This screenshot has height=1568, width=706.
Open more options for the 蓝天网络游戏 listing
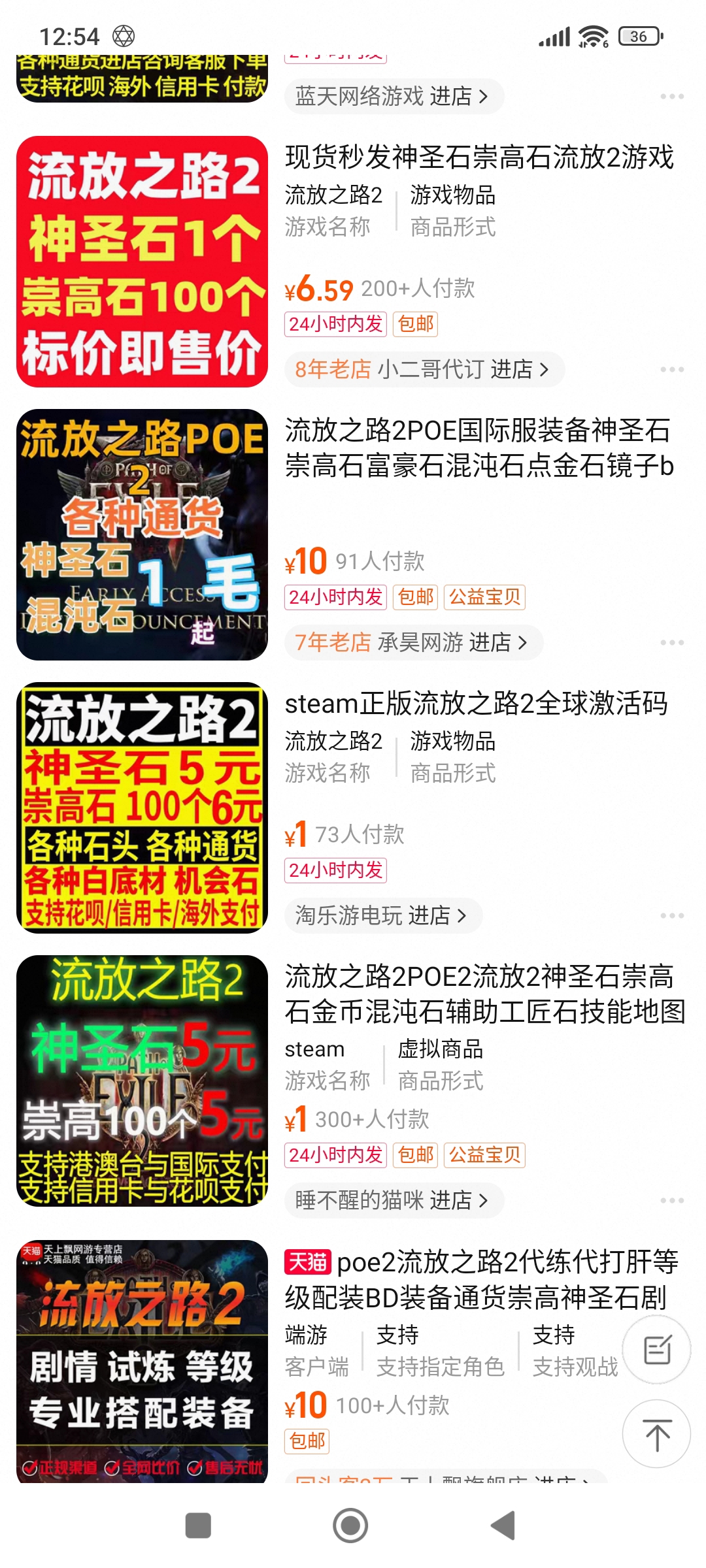coord(672,97)
